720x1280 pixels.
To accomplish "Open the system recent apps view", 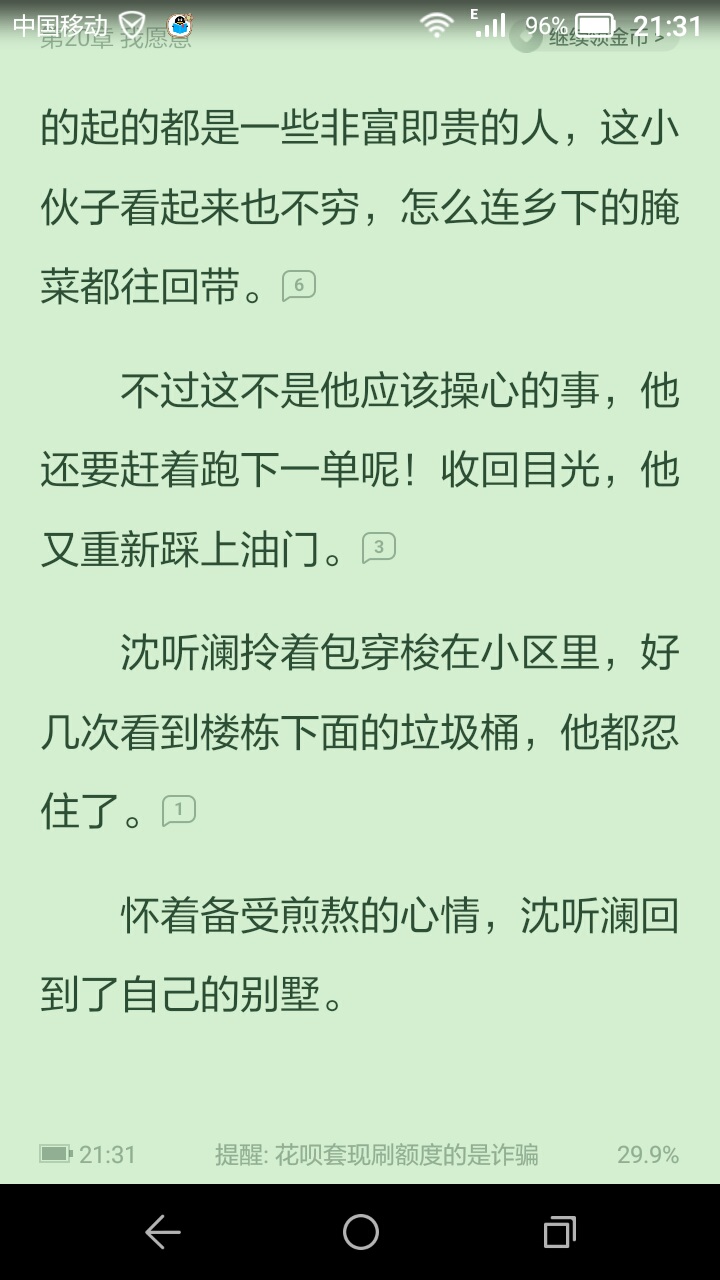I will click(558, 1232).
